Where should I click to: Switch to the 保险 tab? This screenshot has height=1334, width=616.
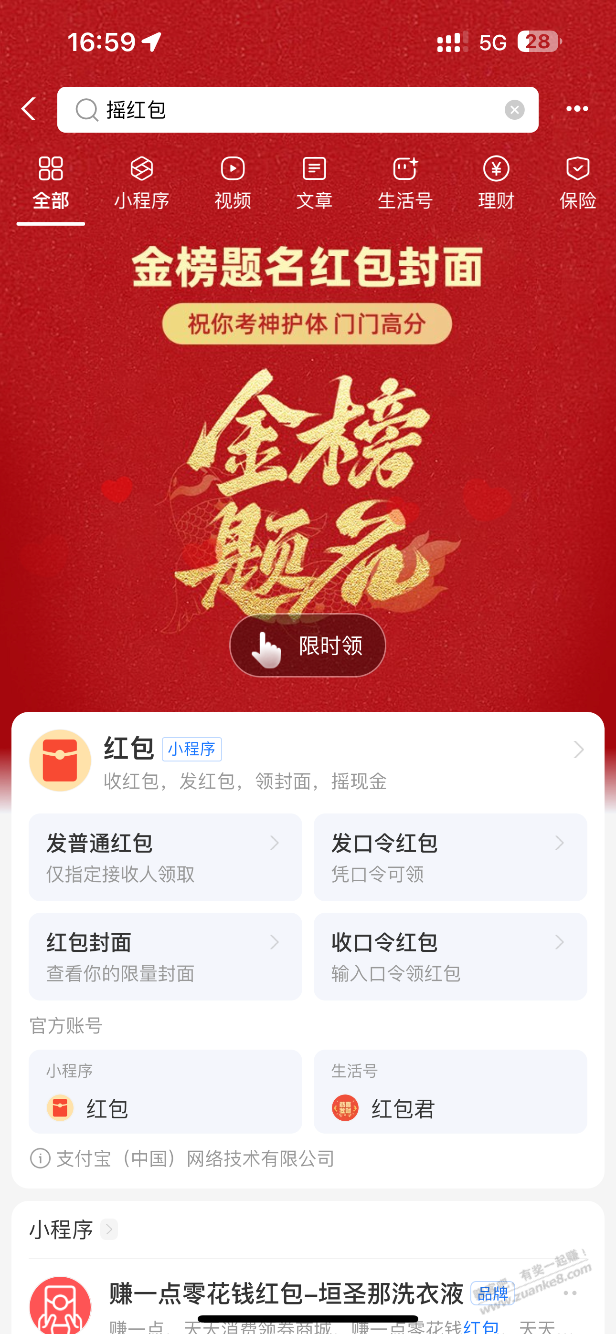[x=577, y=182]
